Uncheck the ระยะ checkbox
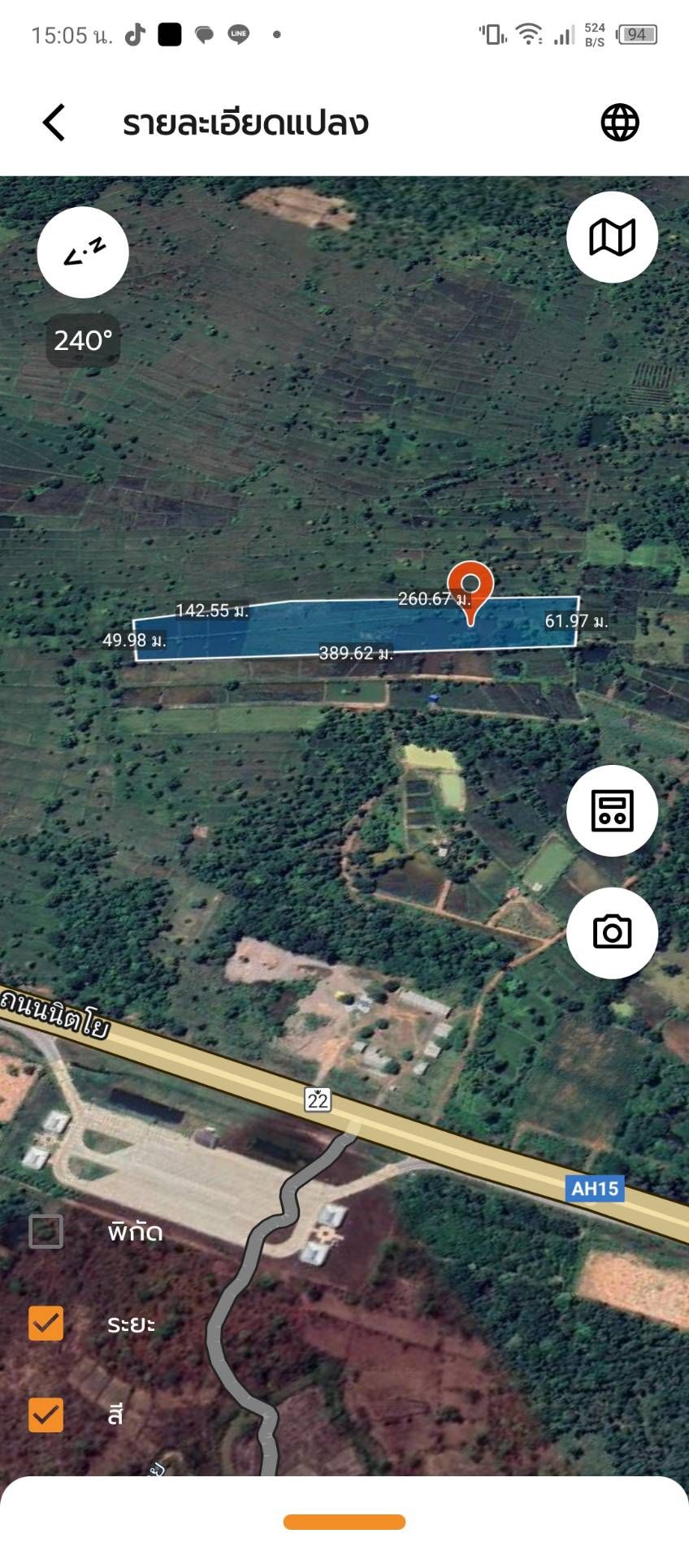The width and height of the screenshot is (689, 1568). (x=45, y=1324)
